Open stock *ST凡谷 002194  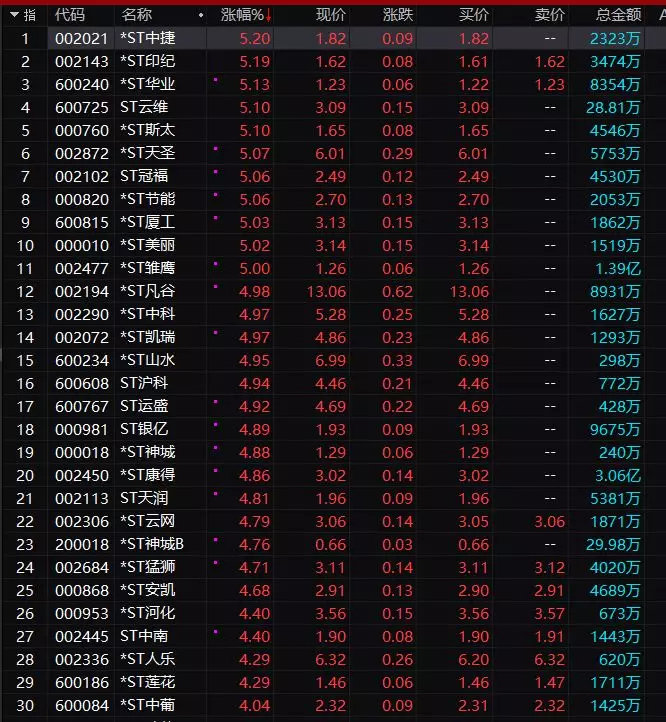(333, 291)
